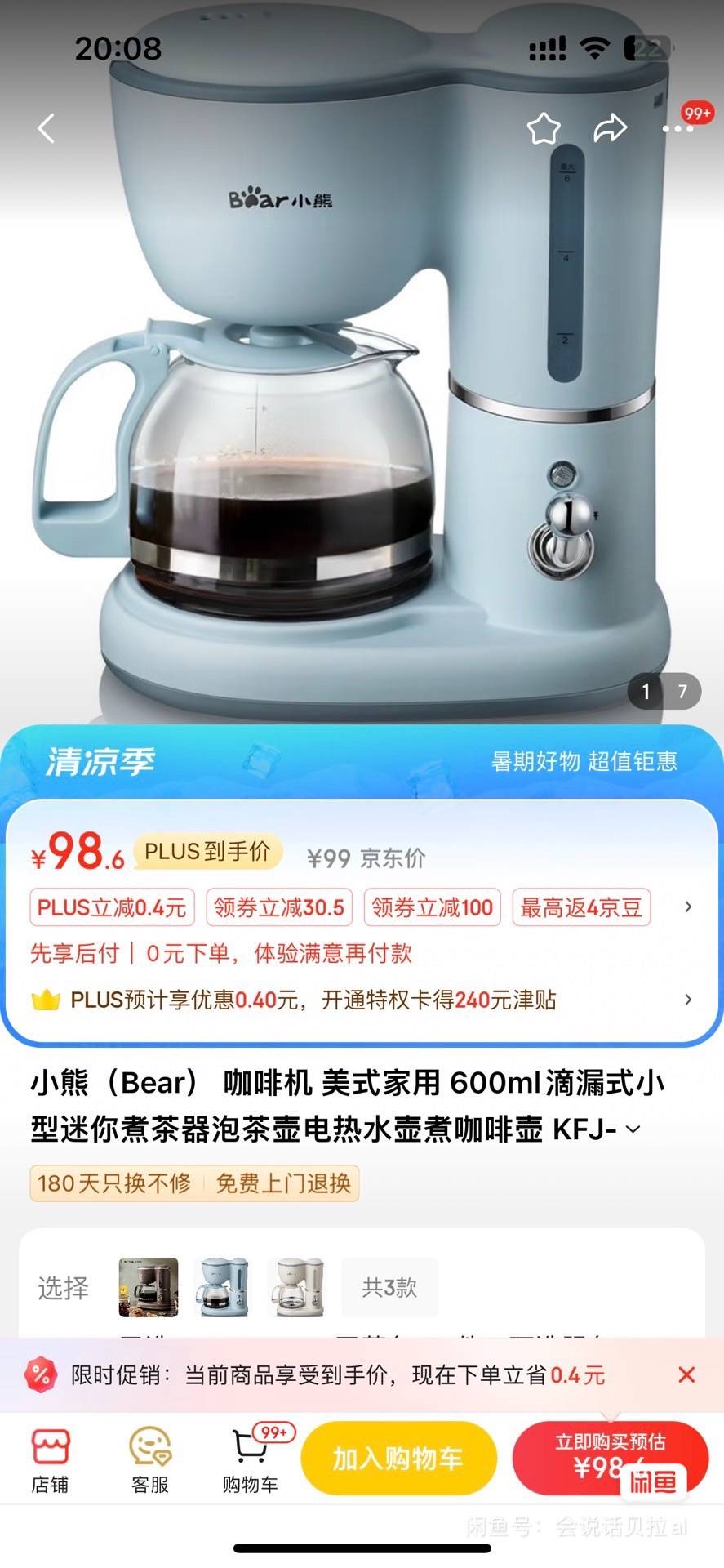
Task: Open the overflow menu with 99+ badge
Action: 678,128
